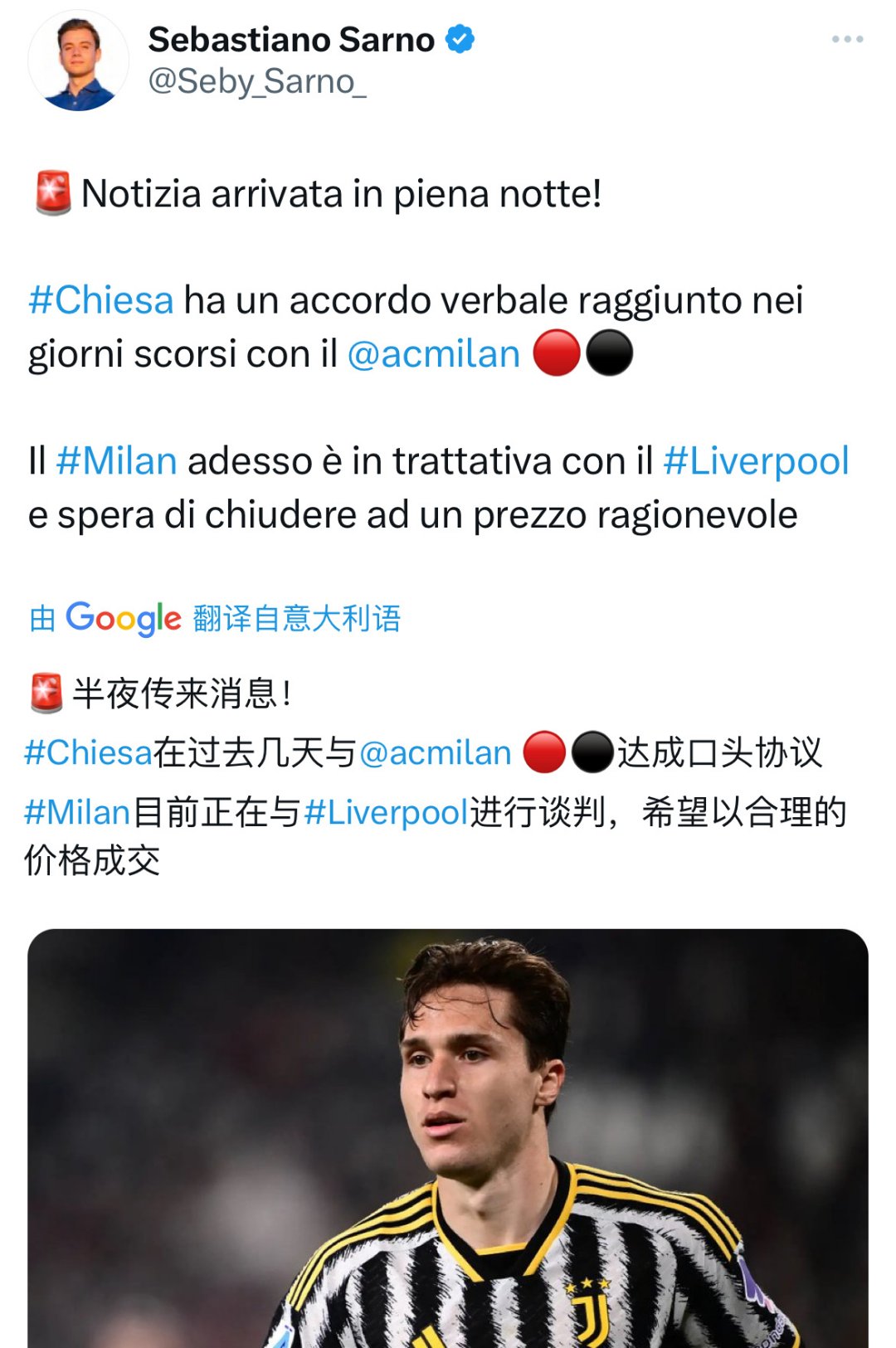This screenshot has height=1348, width=896.
Task: Open the #Chiesa hashtag in translated text
Action: coord(88,753)
